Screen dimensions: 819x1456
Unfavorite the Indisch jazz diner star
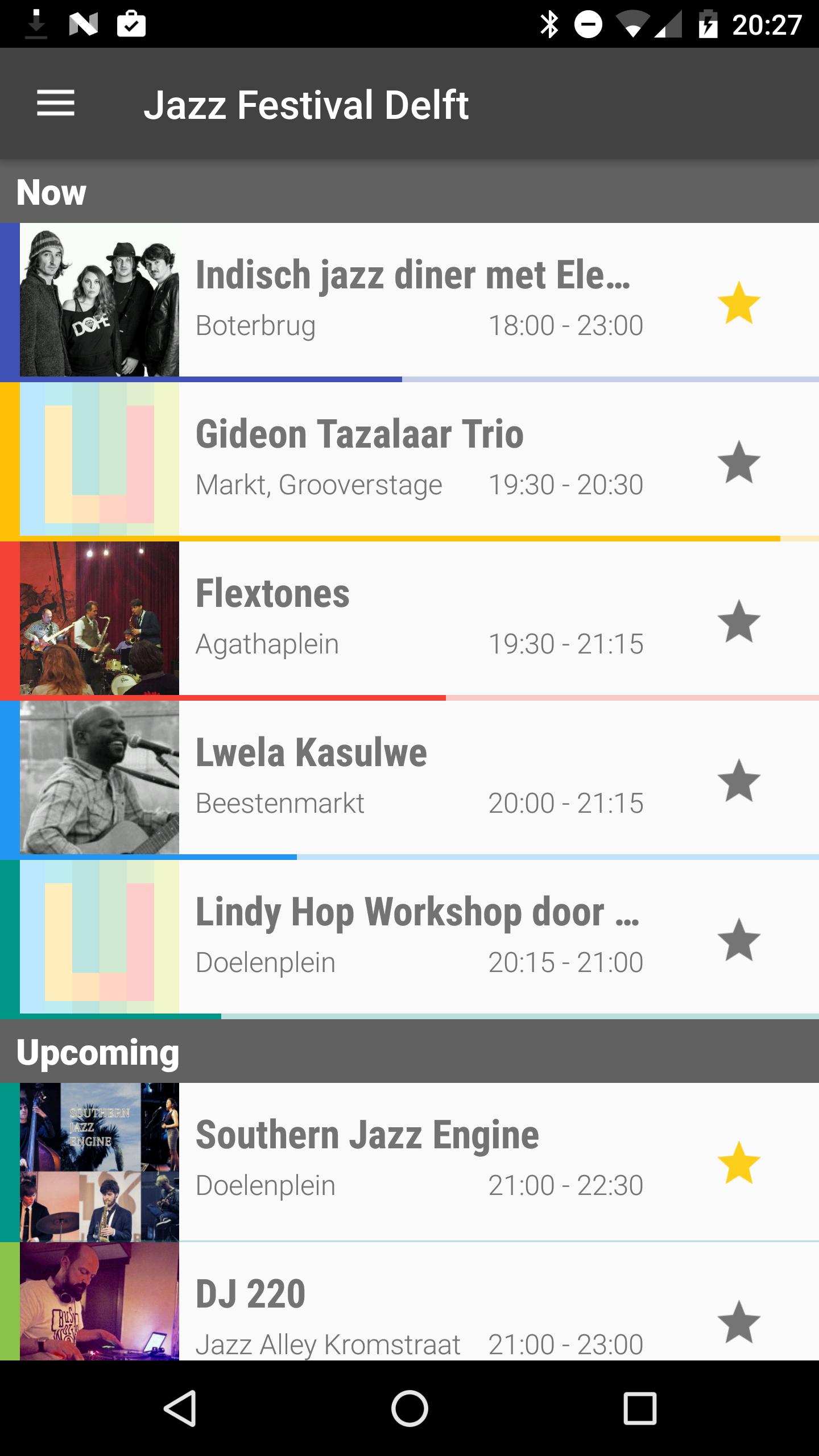pyautogui.click(x=738, y=303)
